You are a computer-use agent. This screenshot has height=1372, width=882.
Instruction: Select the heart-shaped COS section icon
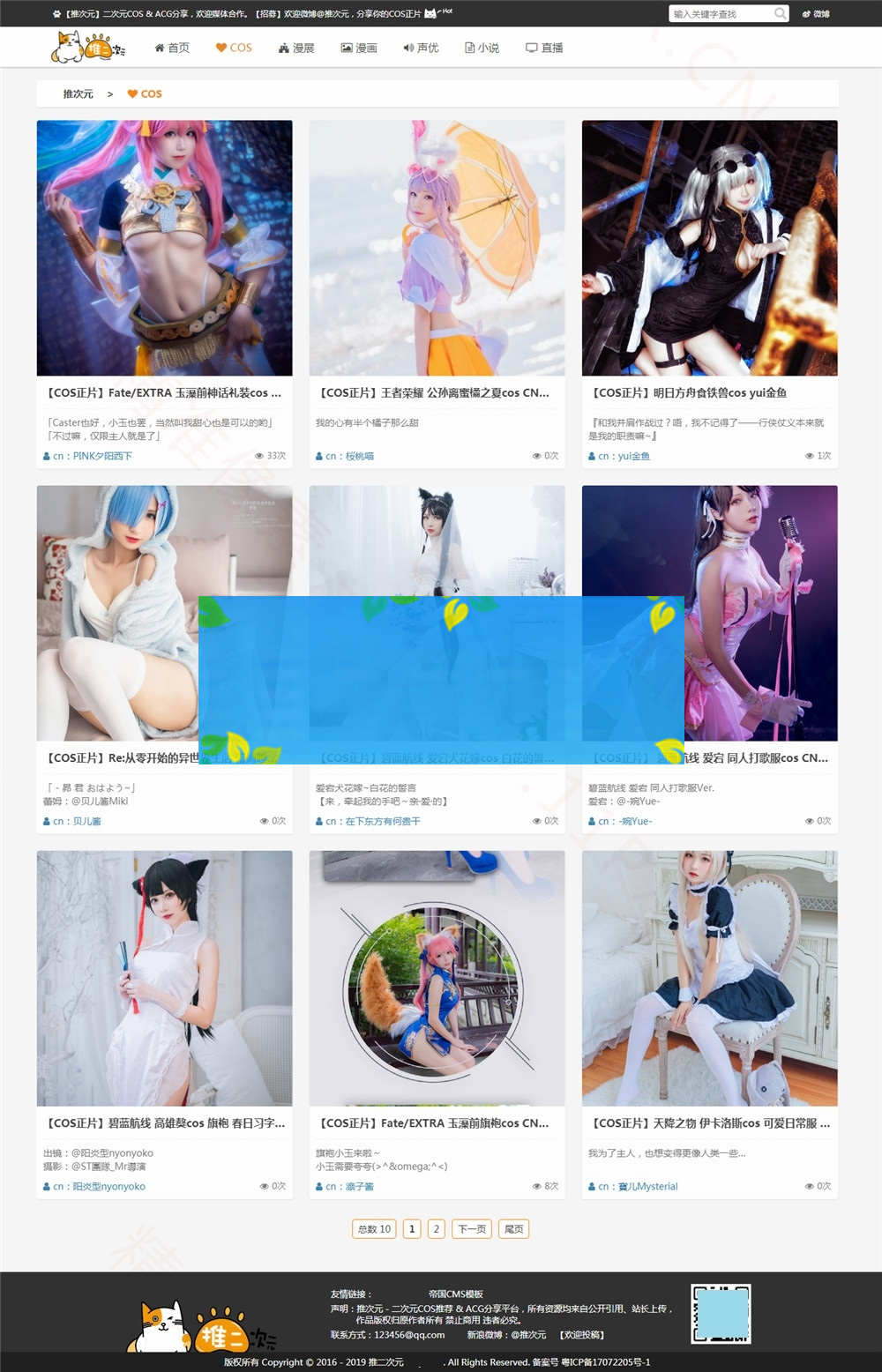(222, 48)
